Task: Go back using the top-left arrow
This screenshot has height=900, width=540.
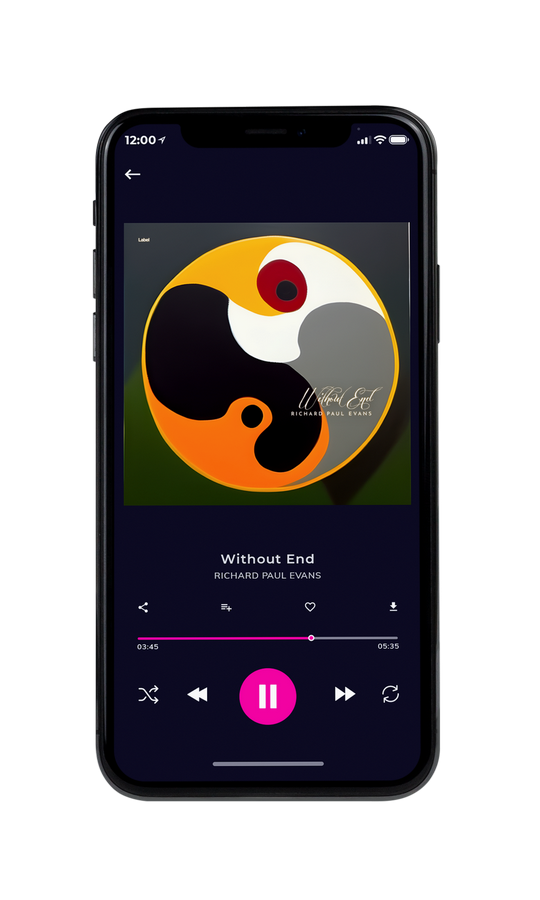Action: (x=133, y=174)
